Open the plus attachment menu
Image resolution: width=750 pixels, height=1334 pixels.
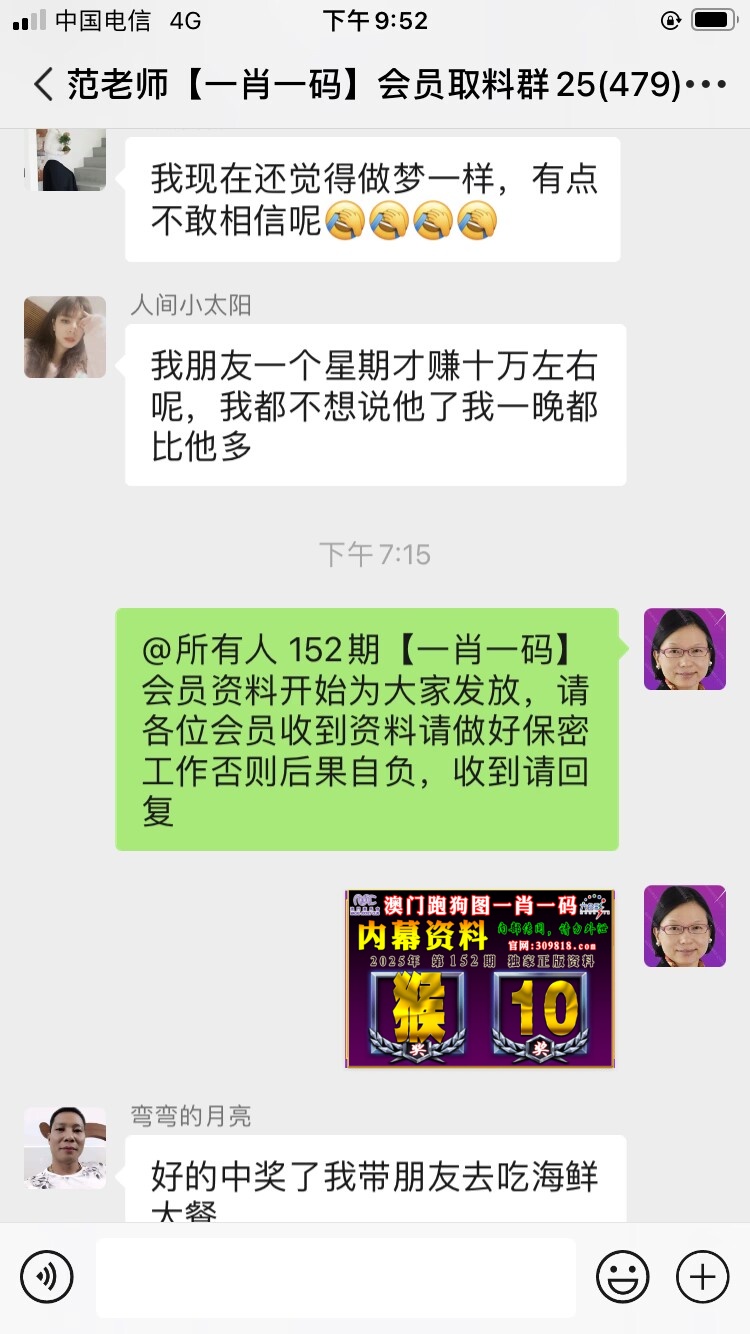pyautogui.click(x=702, y=1277)
